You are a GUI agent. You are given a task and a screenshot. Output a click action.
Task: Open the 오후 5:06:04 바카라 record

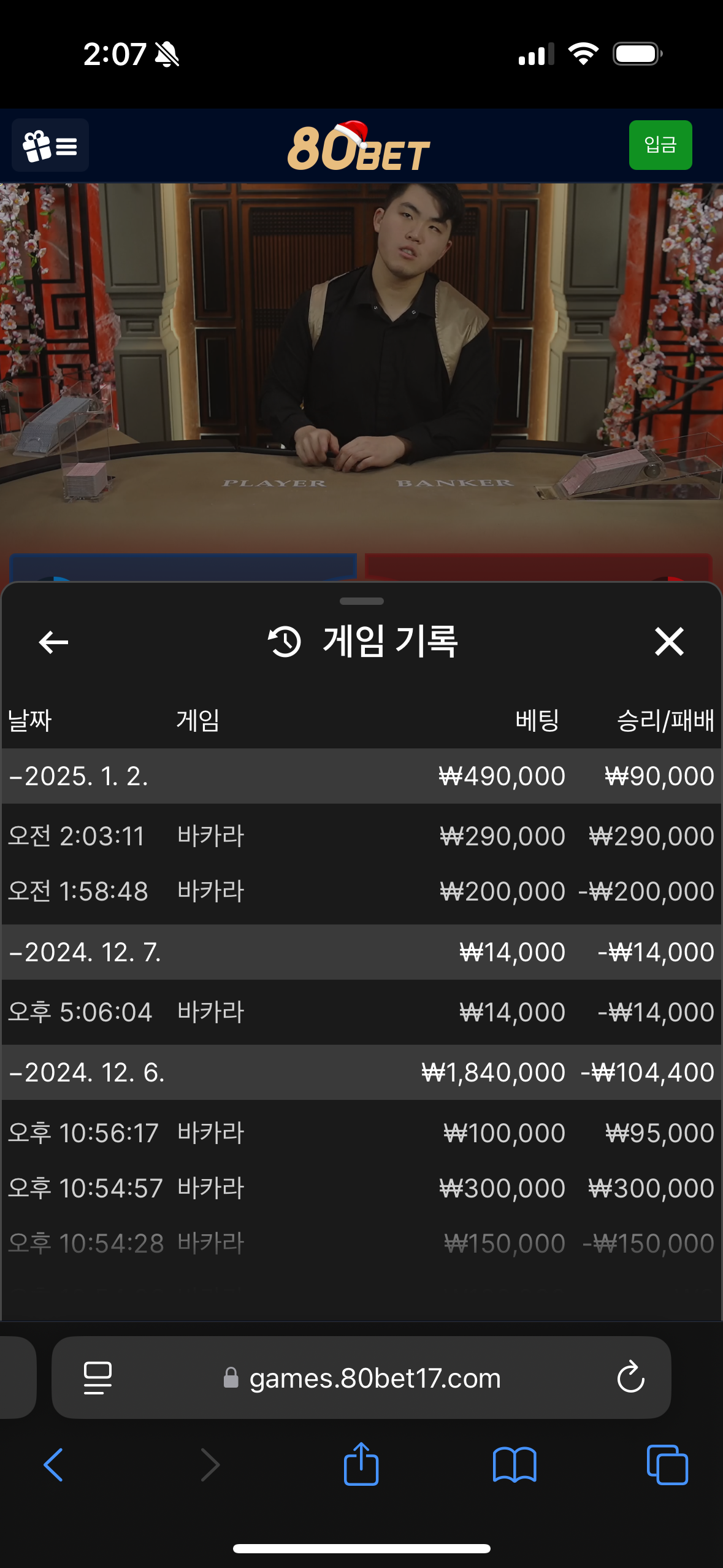coord(361,1012)
